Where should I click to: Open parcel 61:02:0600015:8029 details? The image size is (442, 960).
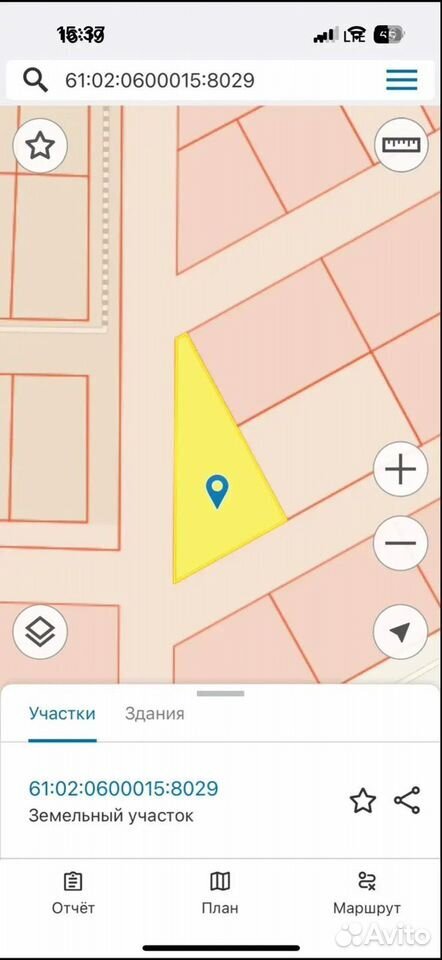coord(124,788)
